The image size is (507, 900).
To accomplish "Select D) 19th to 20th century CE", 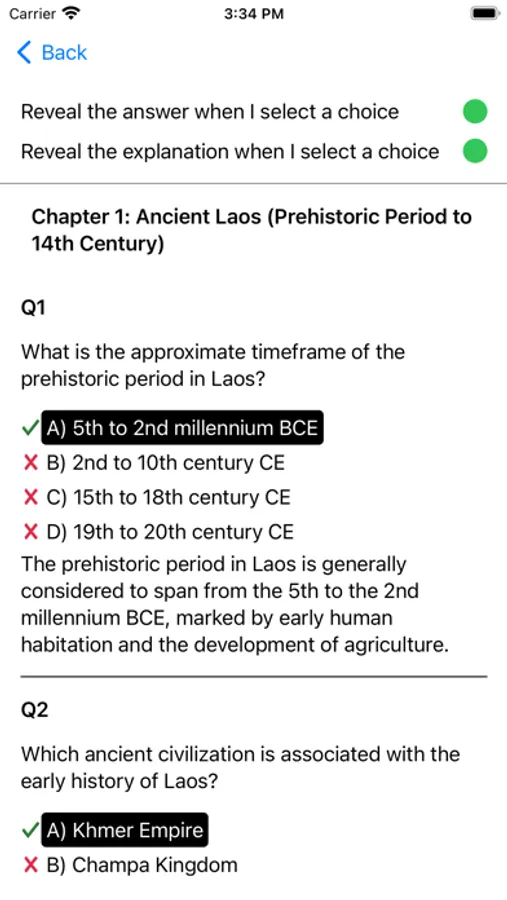I will [170, 532].
